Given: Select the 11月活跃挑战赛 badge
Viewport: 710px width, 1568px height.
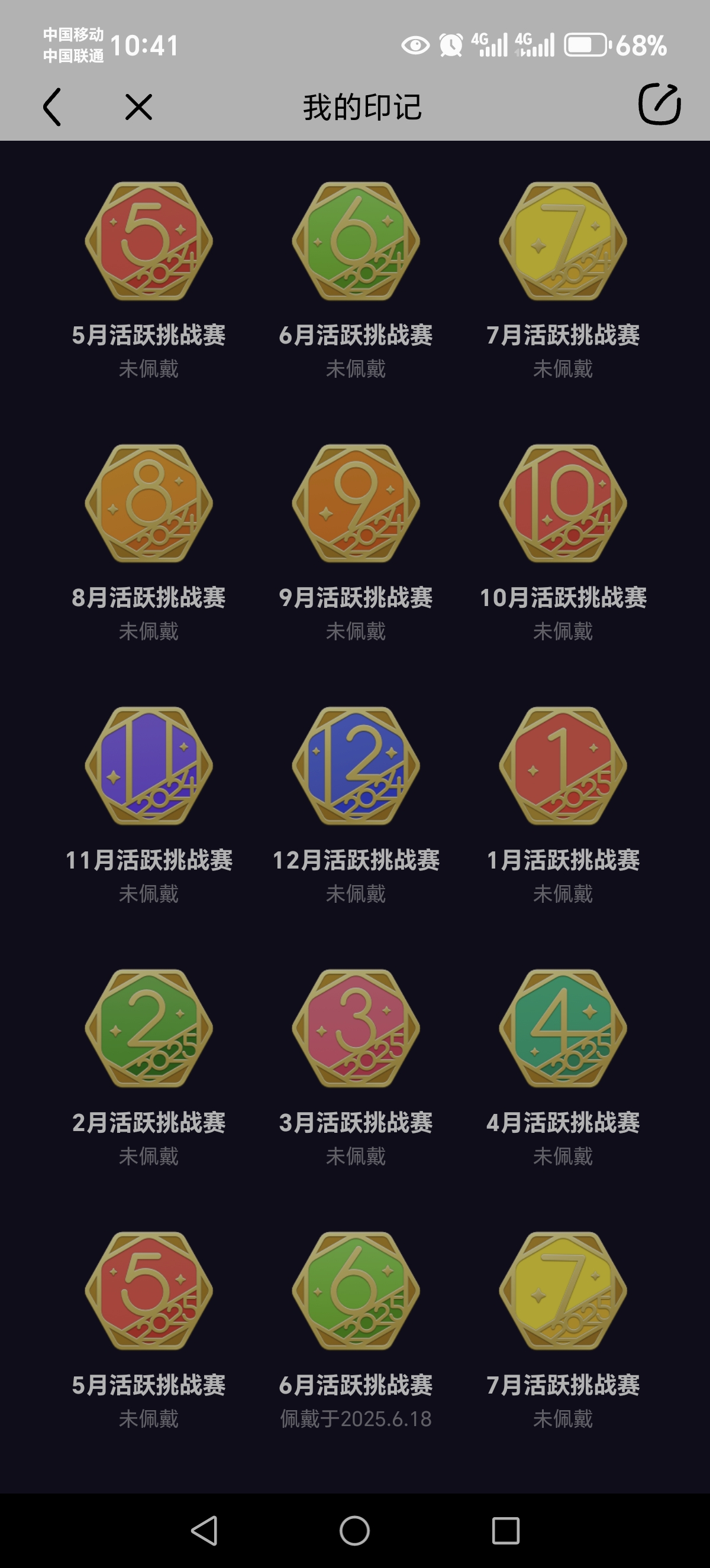Looking at the screenshot, I should pyautogui.click(x=149, y=766).
